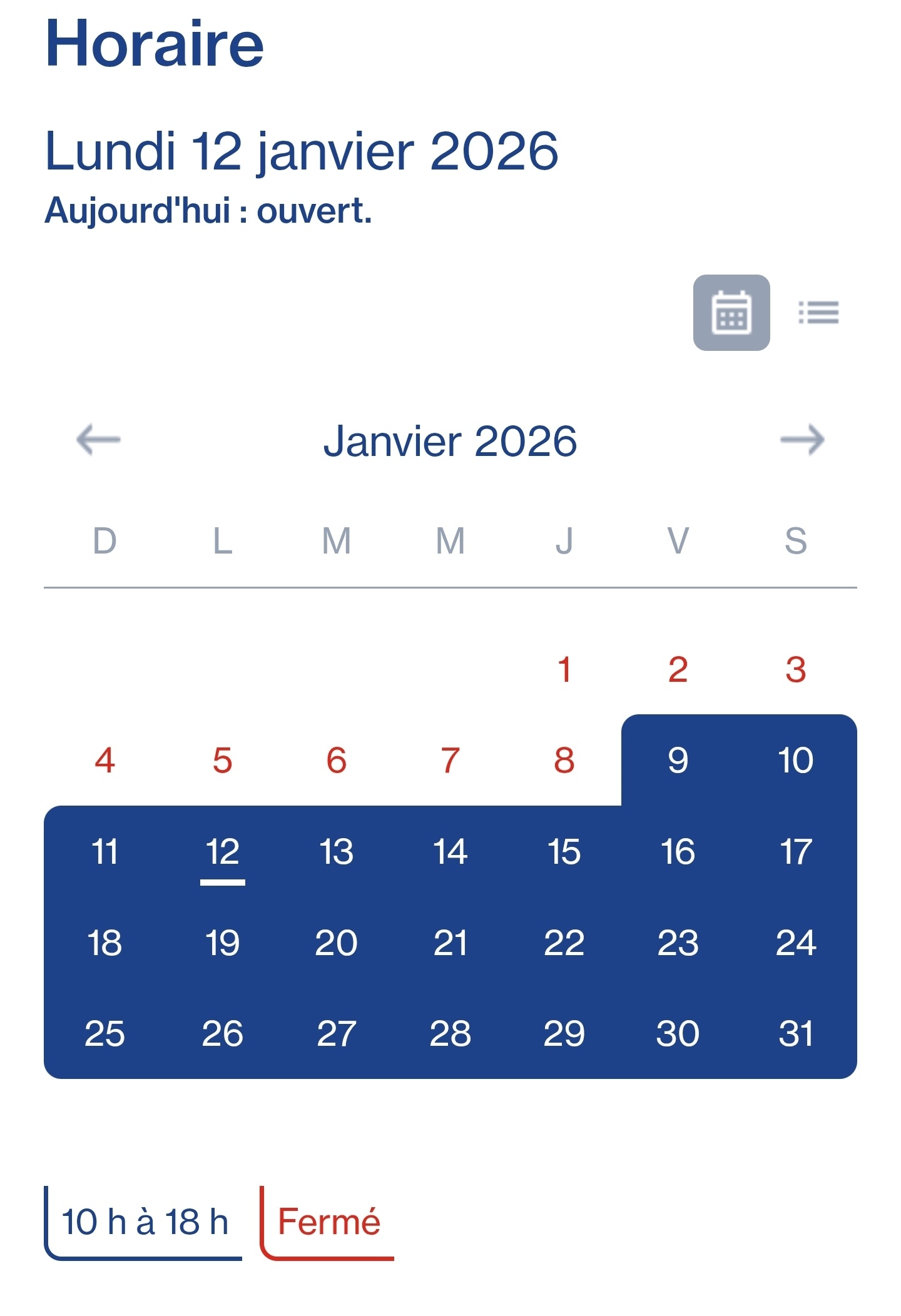Viewport: 901px width, 1316px height.
Task: Pick January 20 in the calendar
Action: point(336,943)
